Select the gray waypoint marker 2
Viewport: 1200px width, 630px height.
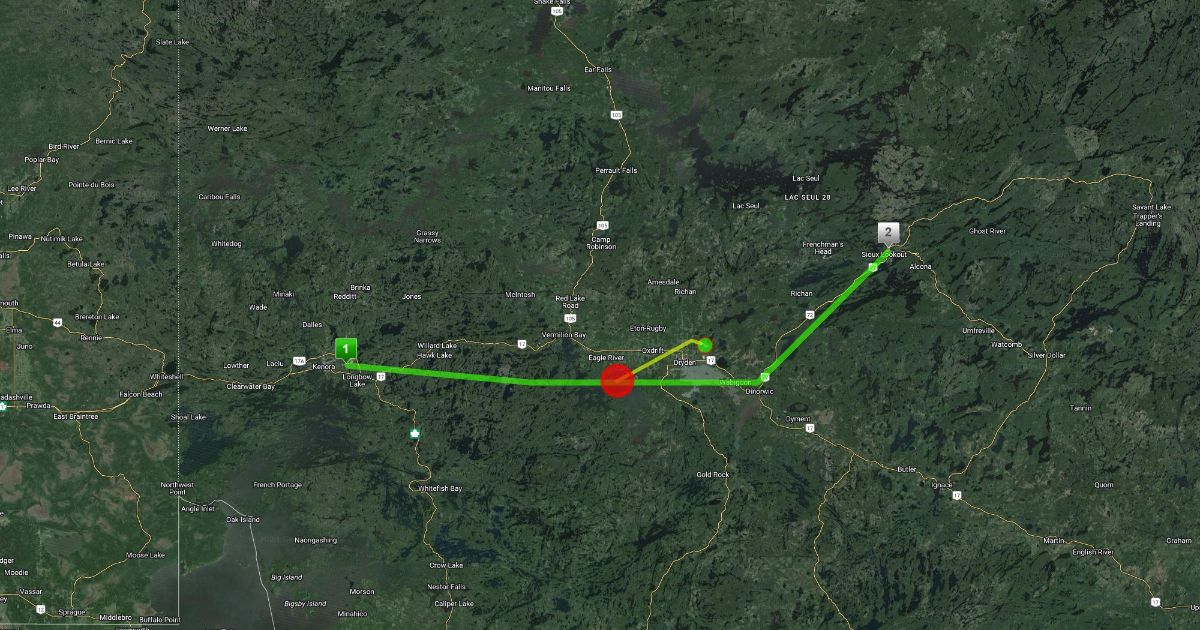point(887,233)
